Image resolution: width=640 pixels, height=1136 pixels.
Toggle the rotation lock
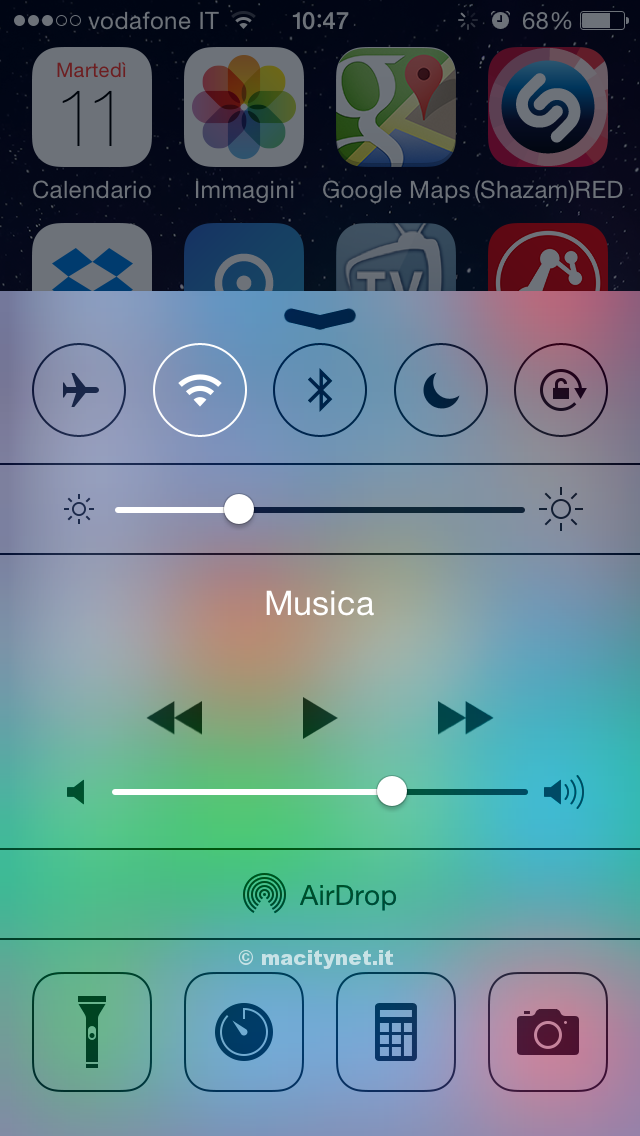(561, 390)
